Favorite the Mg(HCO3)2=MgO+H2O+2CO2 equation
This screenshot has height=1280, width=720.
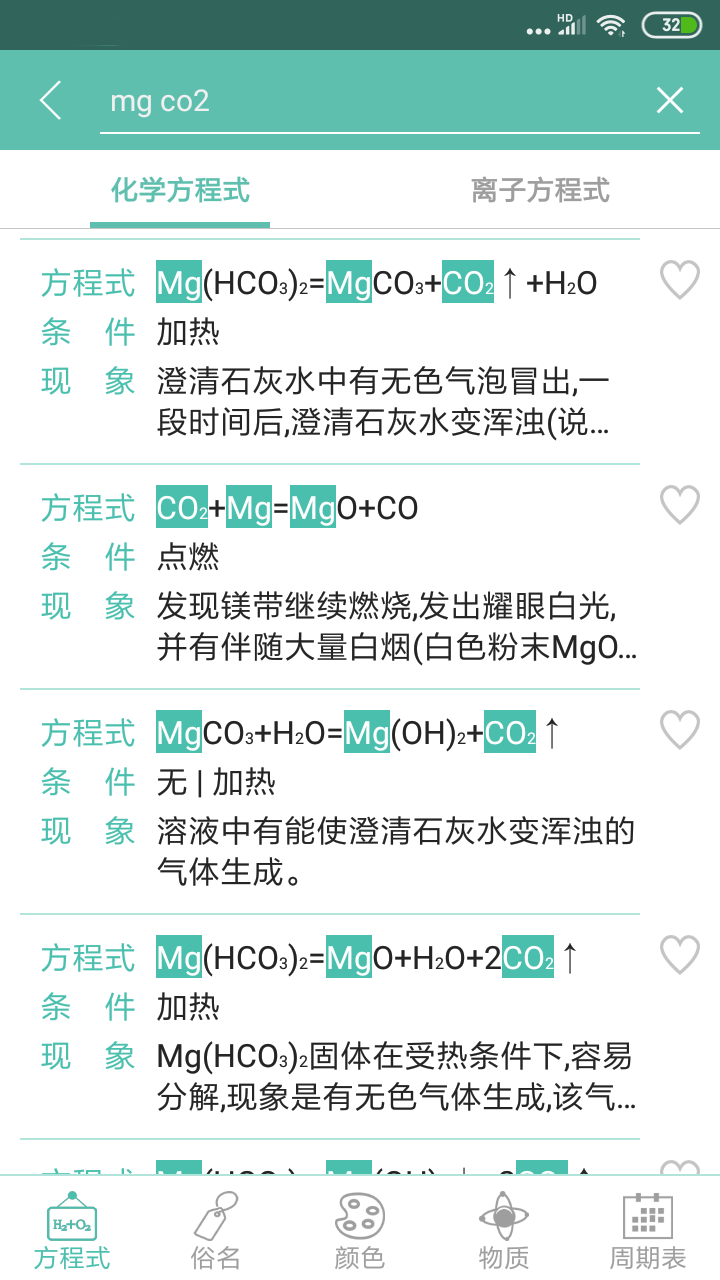pyautogui.click(x=680, y=956)
